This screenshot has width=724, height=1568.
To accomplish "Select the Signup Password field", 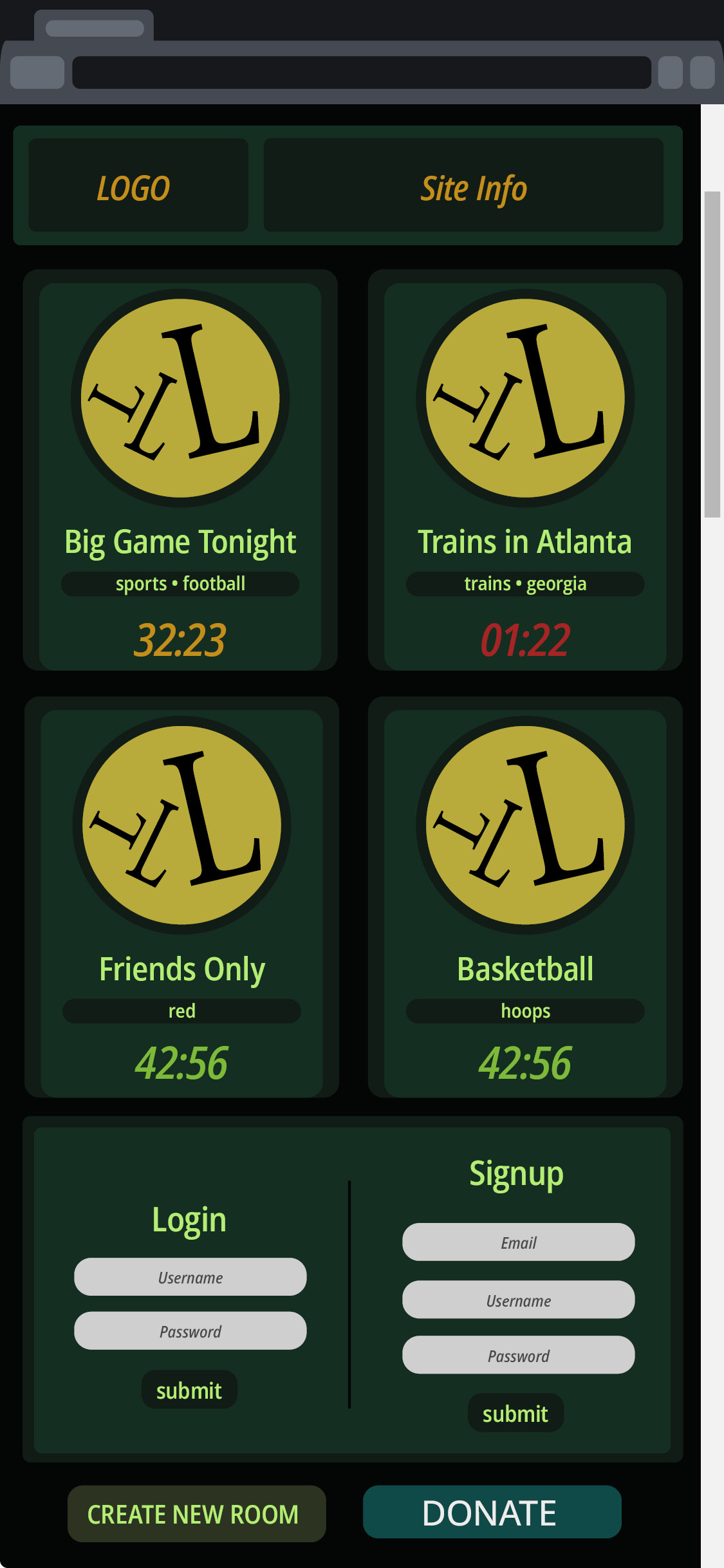I will [x=519, y=1356].
